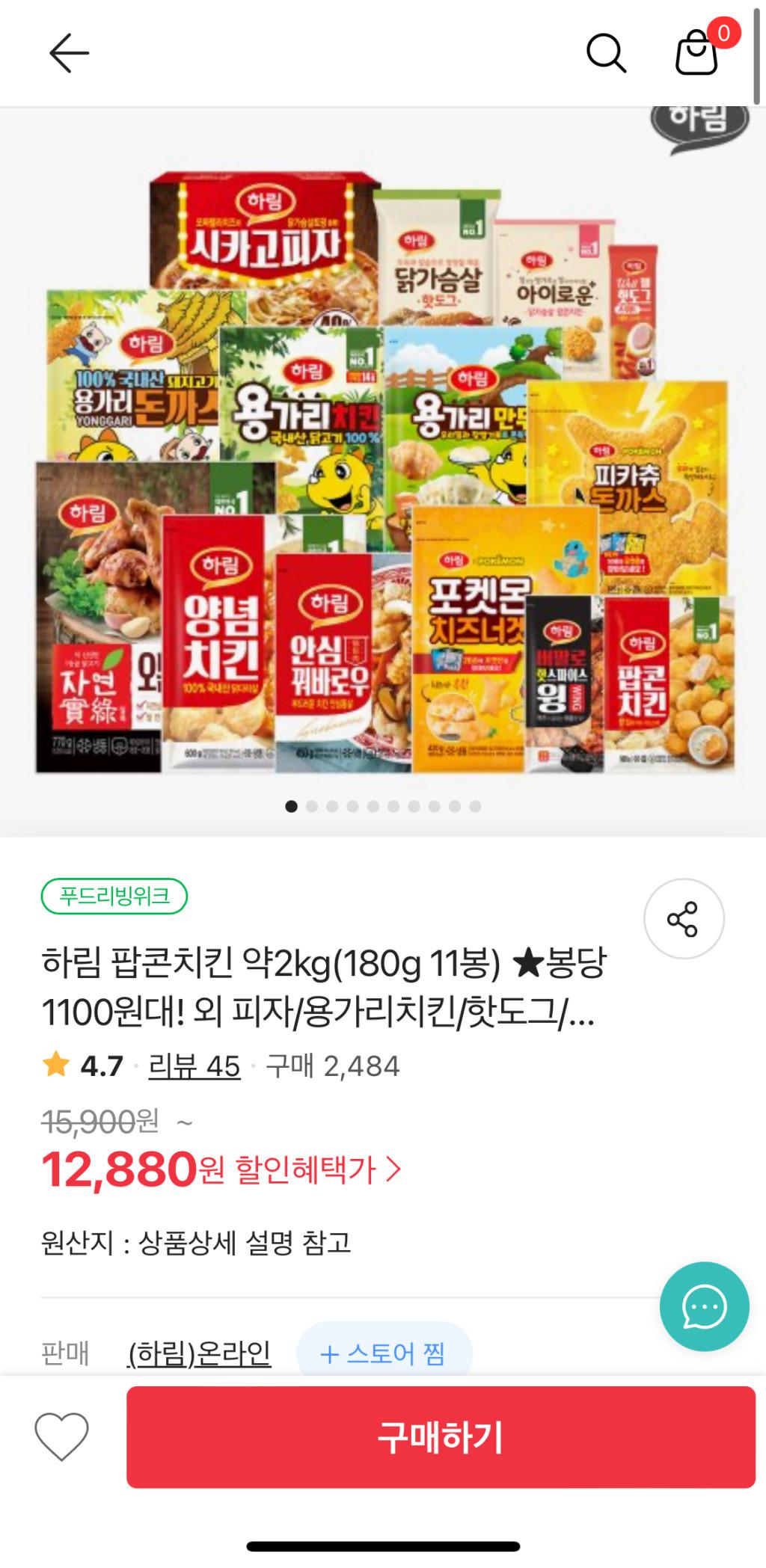Tap the + 스토어 찜 button
The height and width of the screenshot is (1568, 766).
[x=384, y=1353]
